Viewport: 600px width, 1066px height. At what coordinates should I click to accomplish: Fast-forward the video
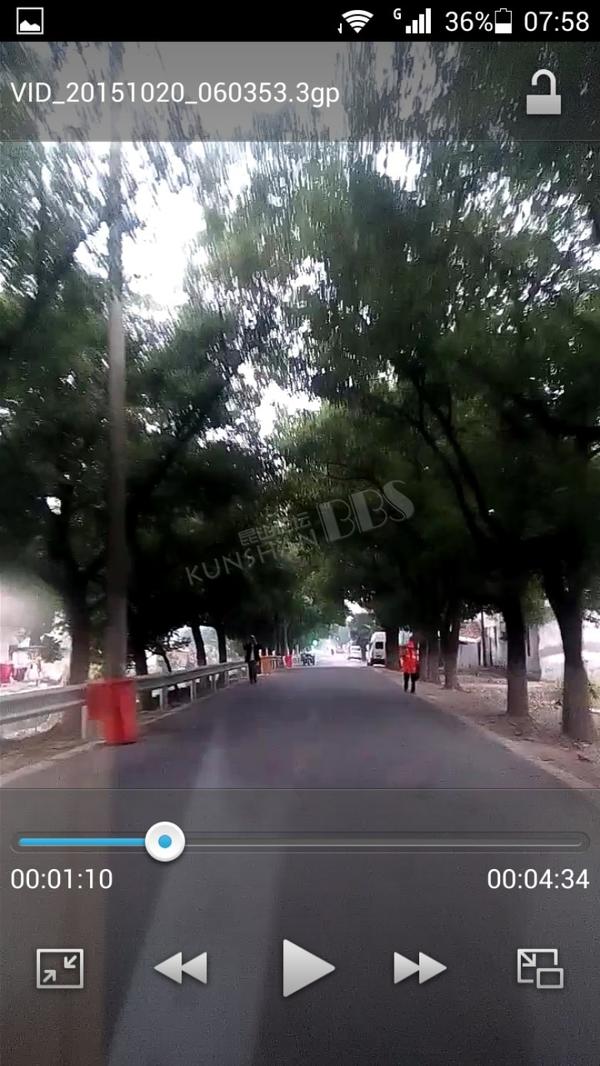[x=420, y=968]
